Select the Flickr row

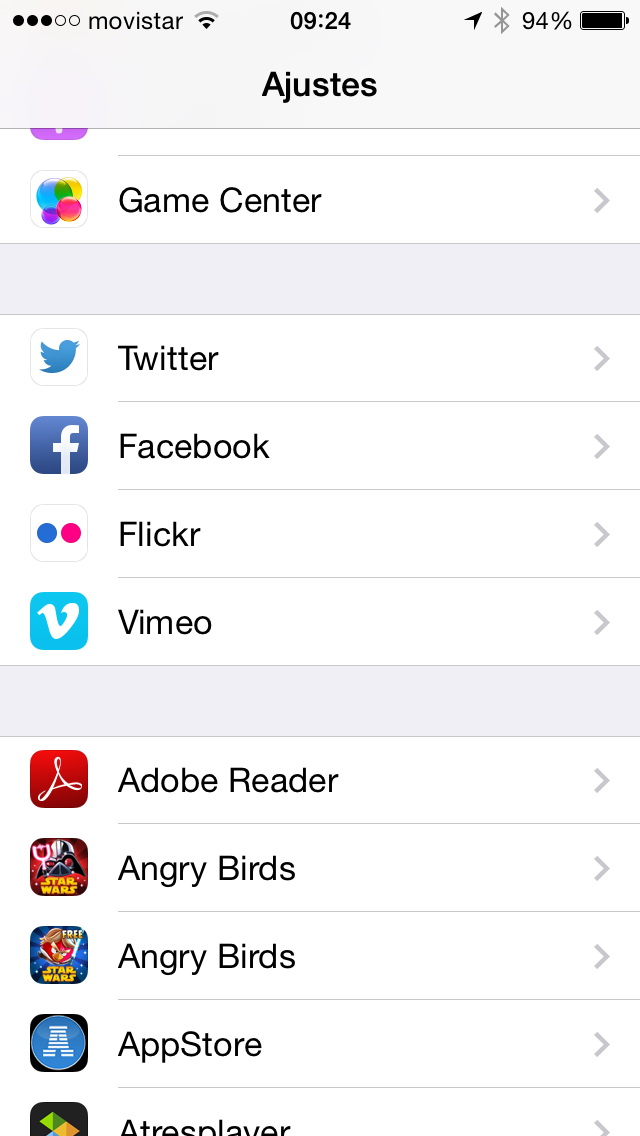[x=320, y=534]
